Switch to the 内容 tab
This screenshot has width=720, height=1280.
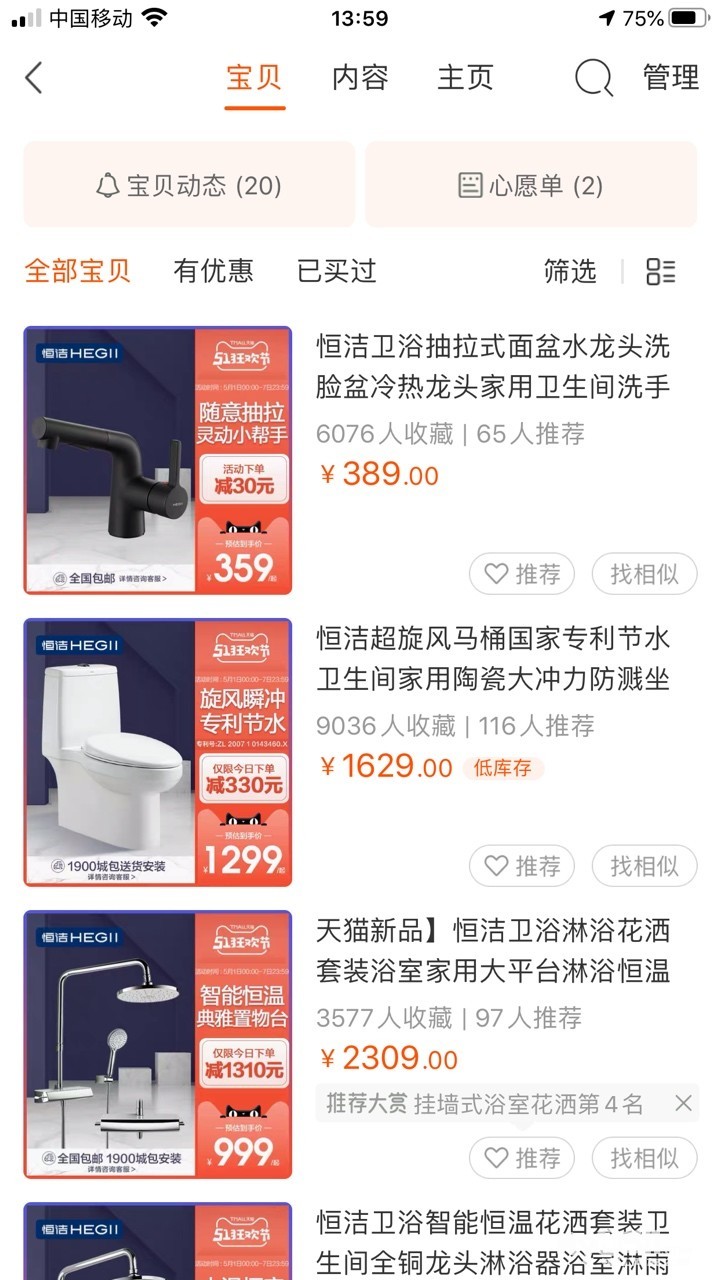[360, 77]
